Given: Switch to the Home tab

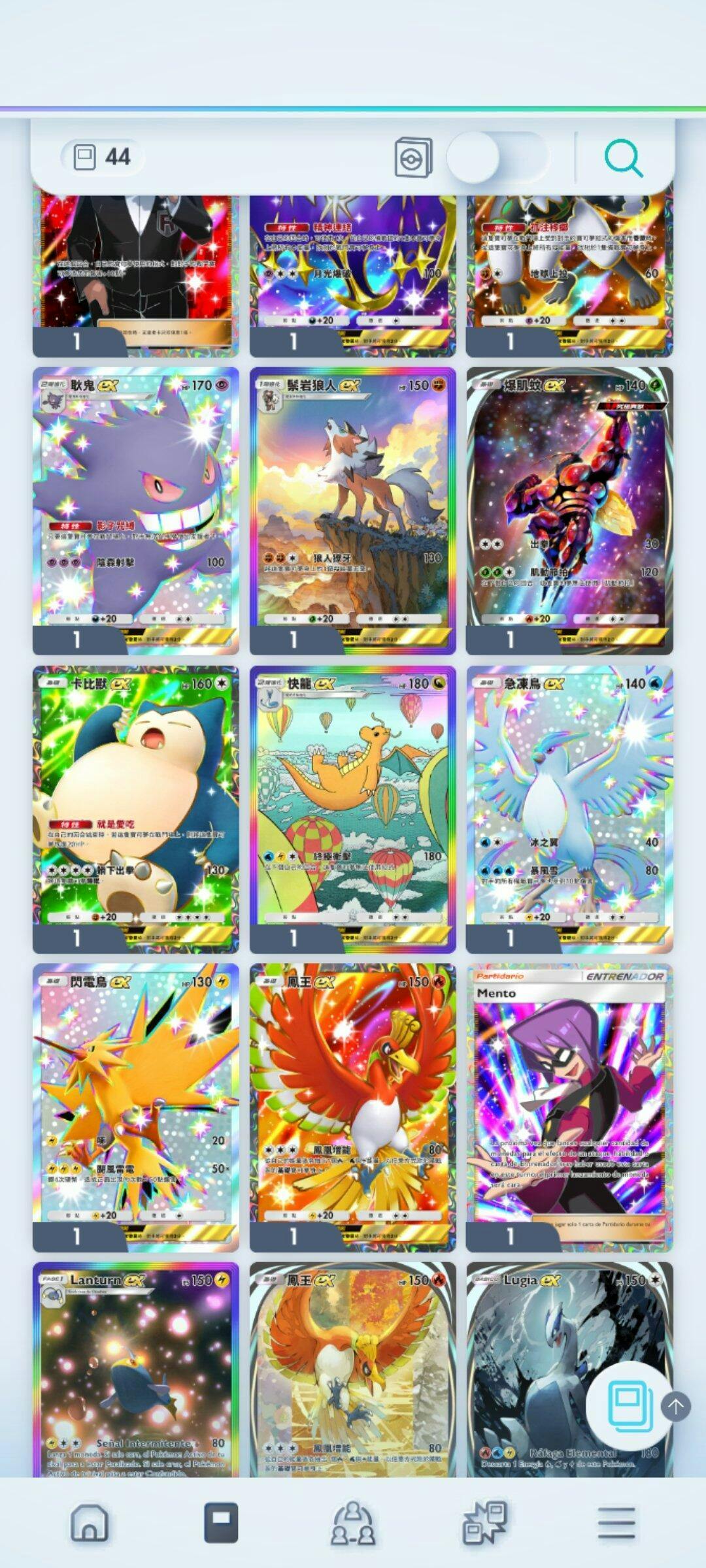Looking at the screenshot, I should pos(90,1522).
